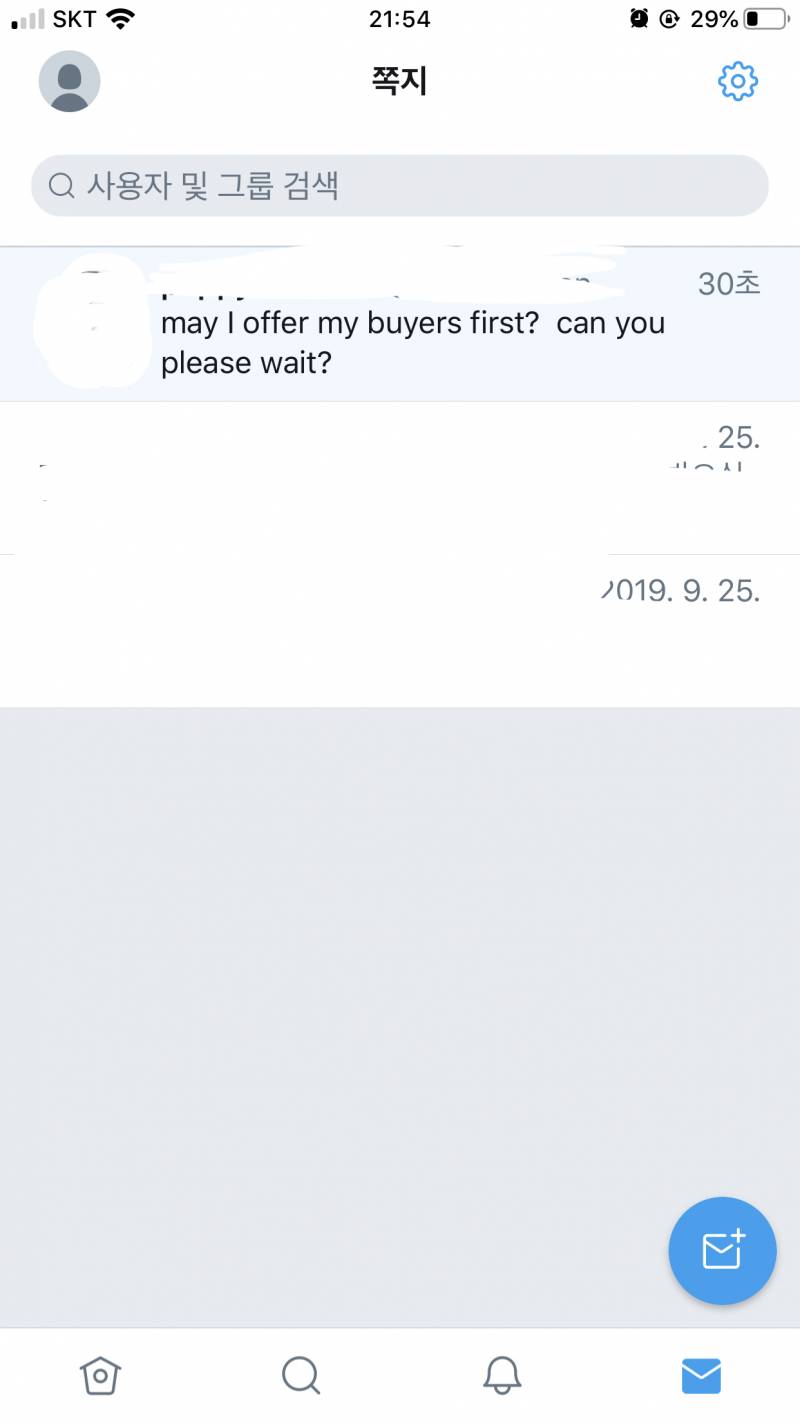Switch to the Home tab
The height and width of the screenshot is (1423, 800).
[100, 1375]
